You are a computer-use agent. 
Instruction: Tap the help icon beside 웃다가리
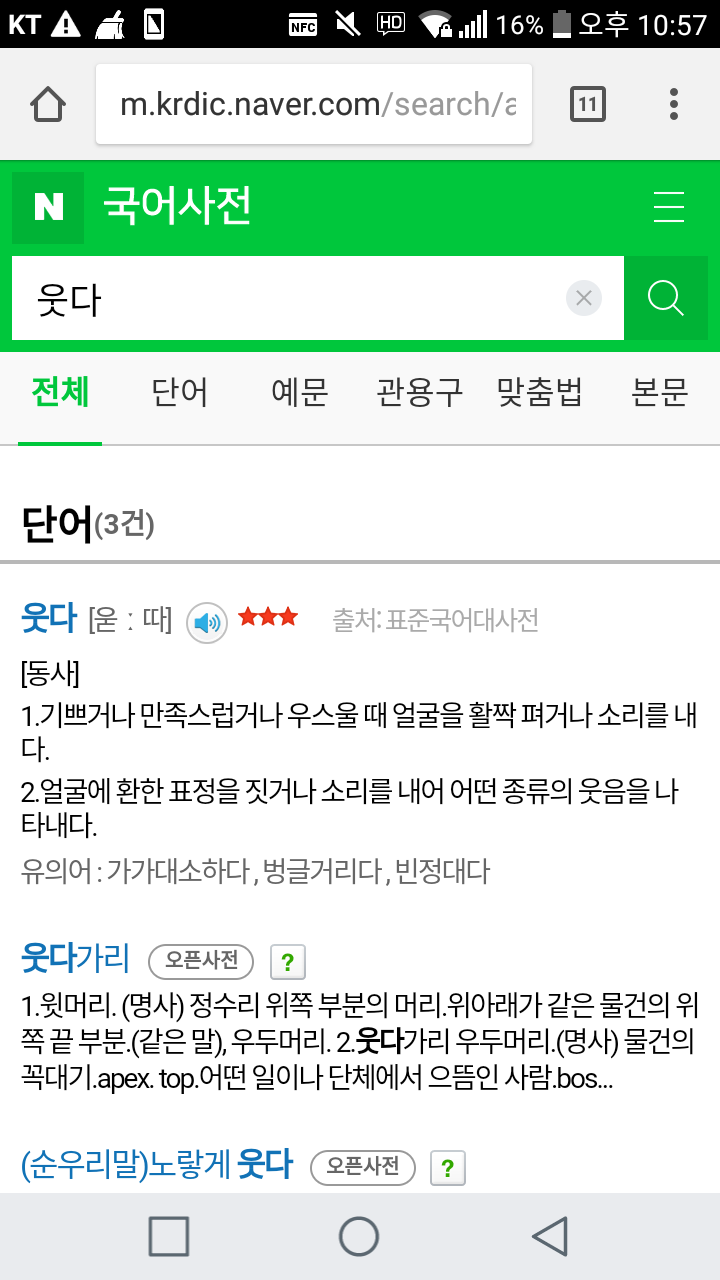coord(287,963)
